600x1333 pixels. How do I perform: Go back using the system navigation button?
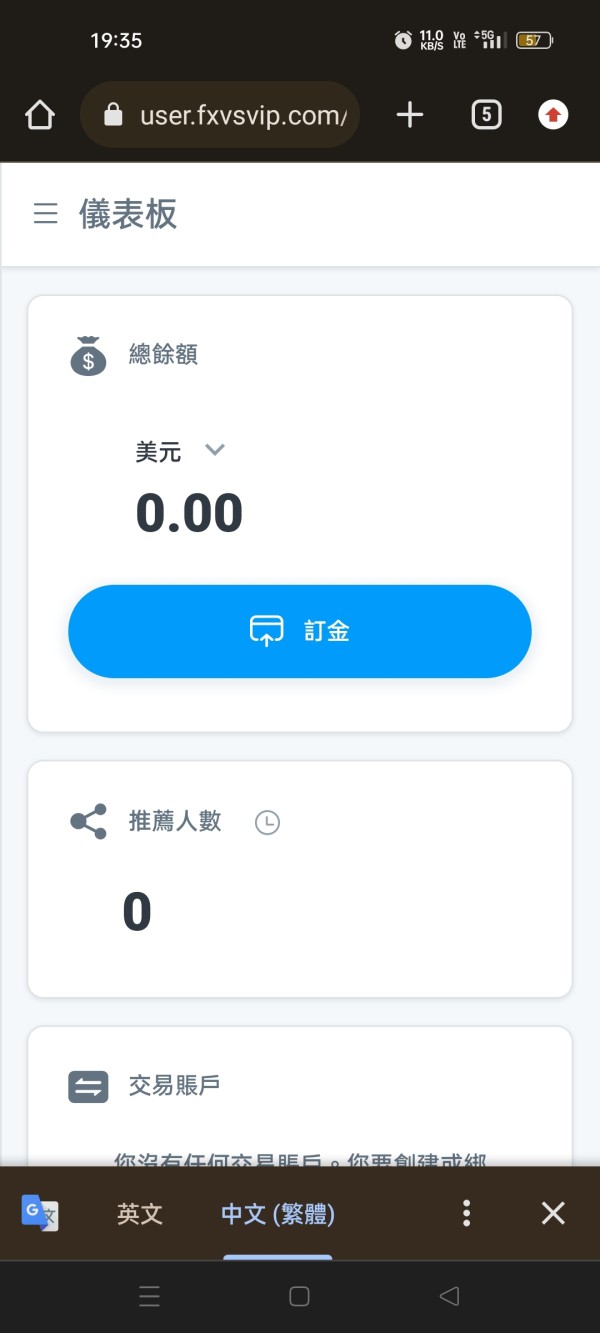point(449,1297)
